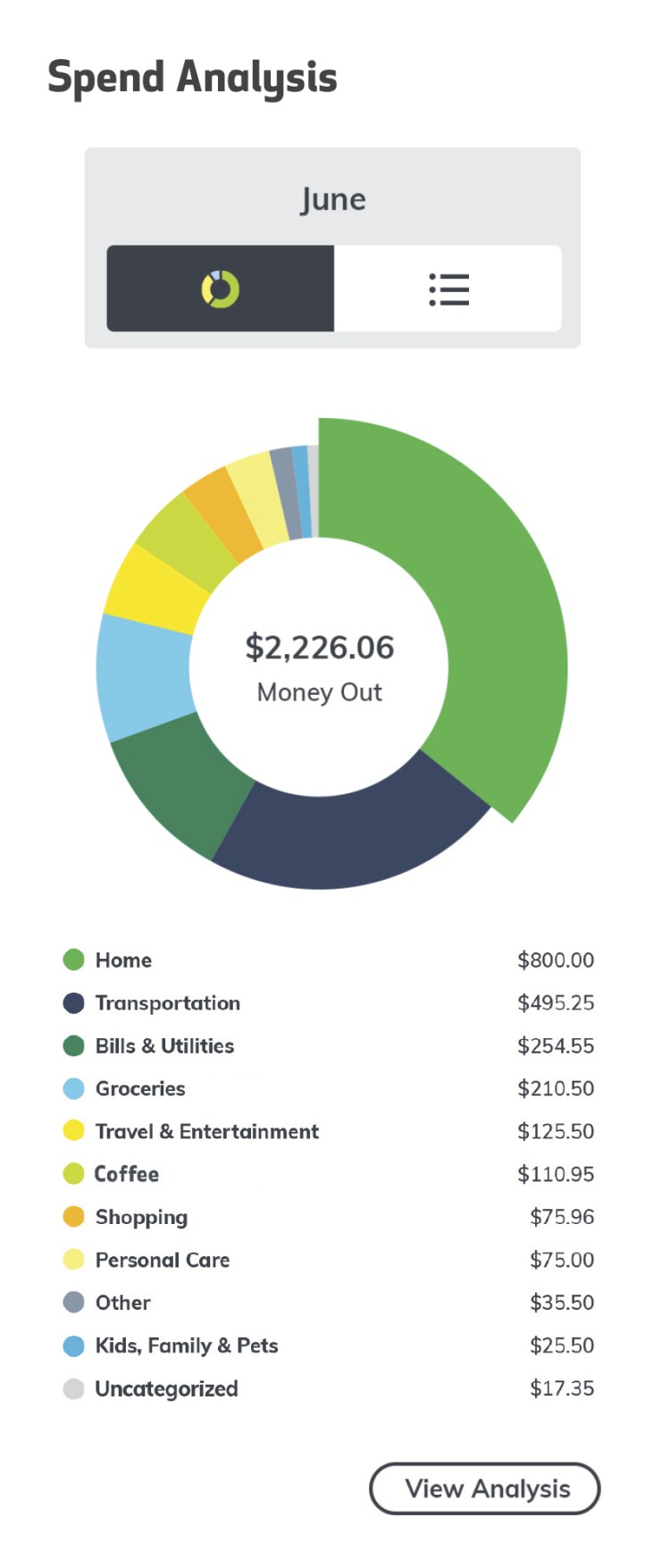Click the Groceries category color dot

click(x=72, y=1088)
